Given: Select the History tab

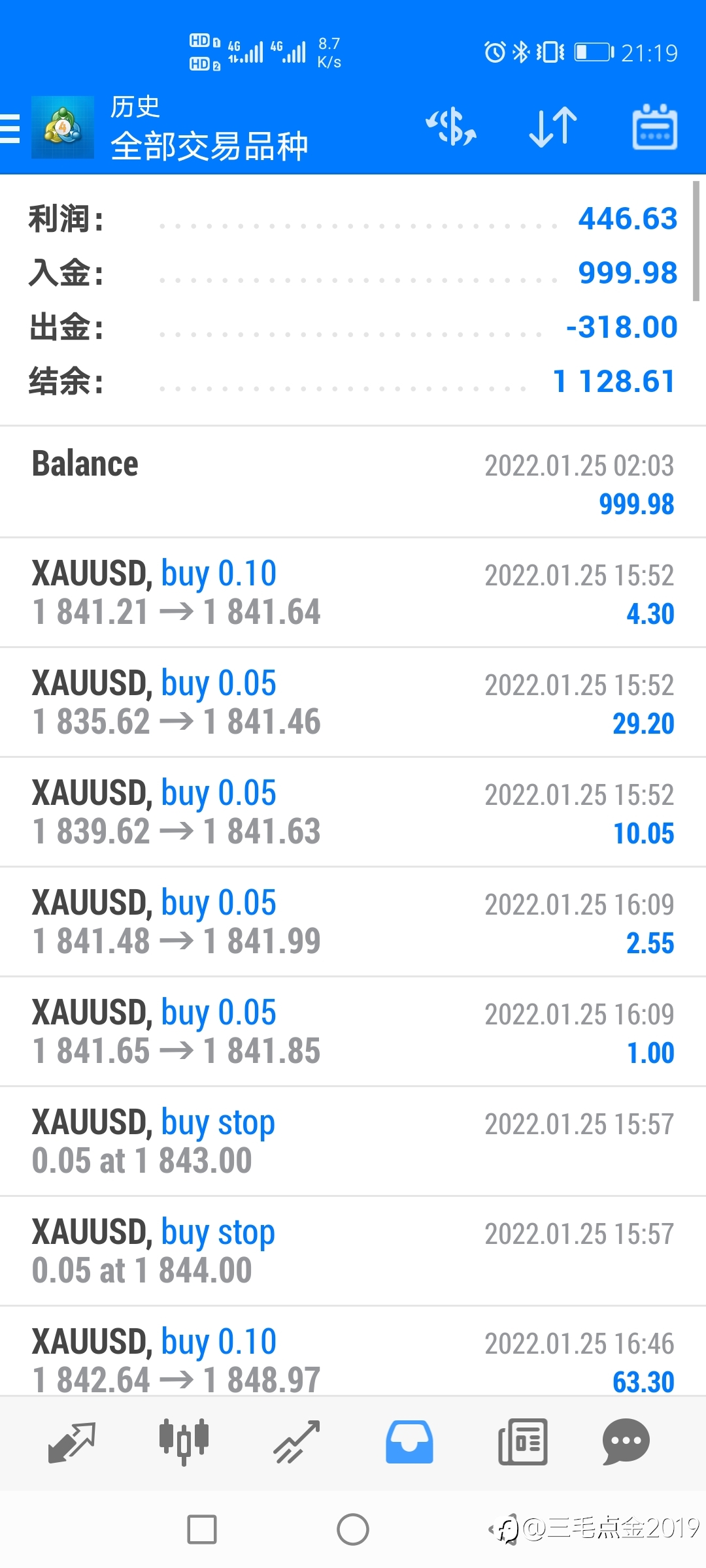Looking at the screenshot, I should (409, 1443).
